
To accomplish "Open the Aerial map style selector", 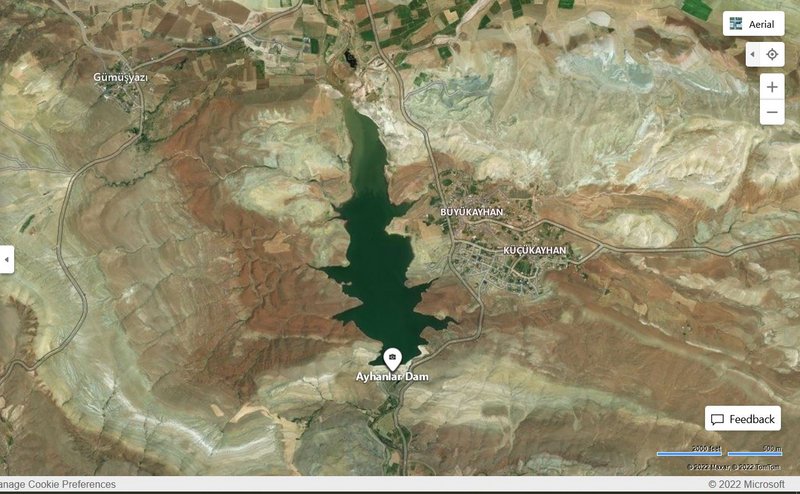I will (x=753, y=23).
